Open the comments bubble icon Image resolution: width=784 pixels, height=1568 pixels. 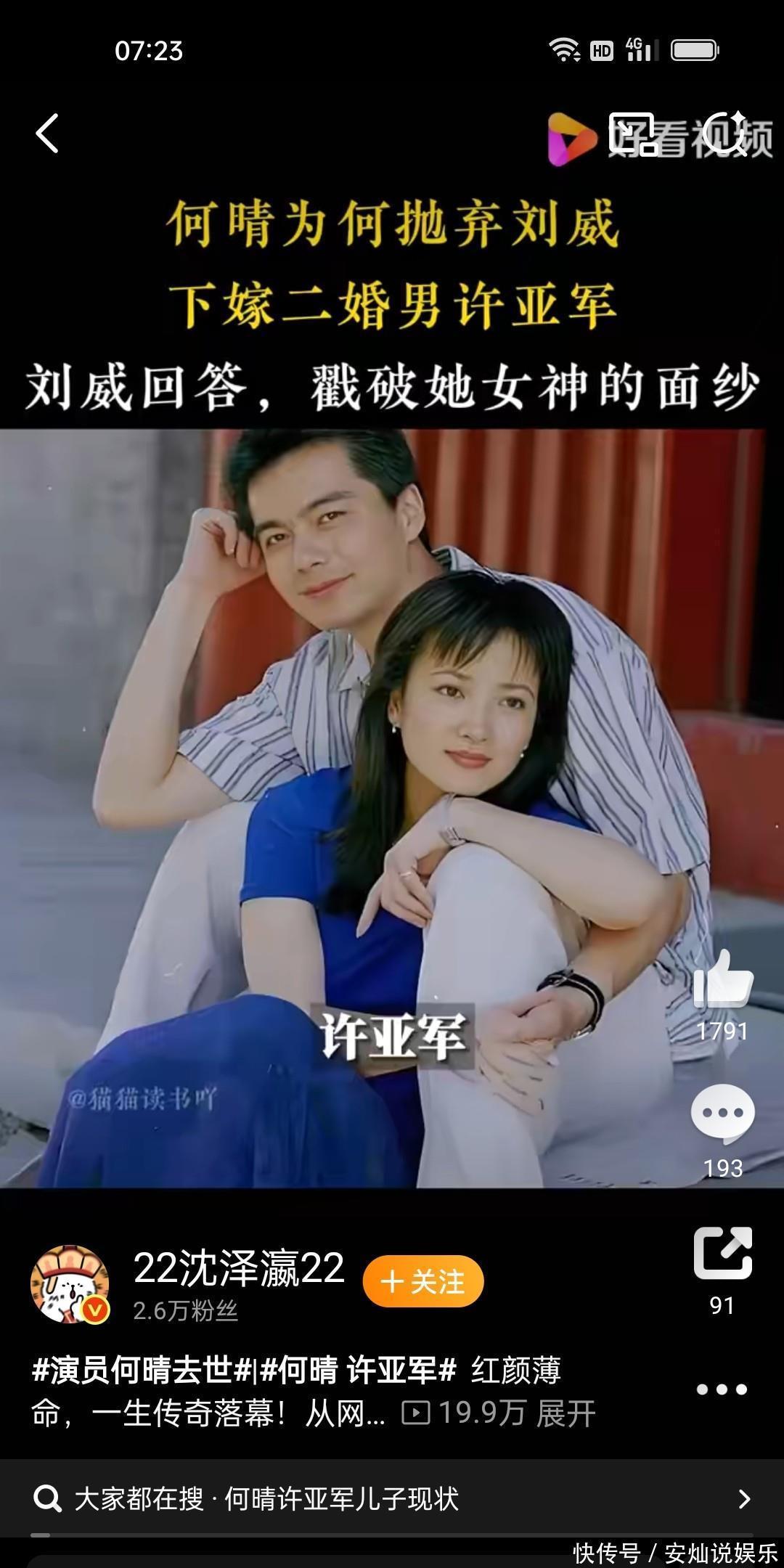[x=723, y=1114]
